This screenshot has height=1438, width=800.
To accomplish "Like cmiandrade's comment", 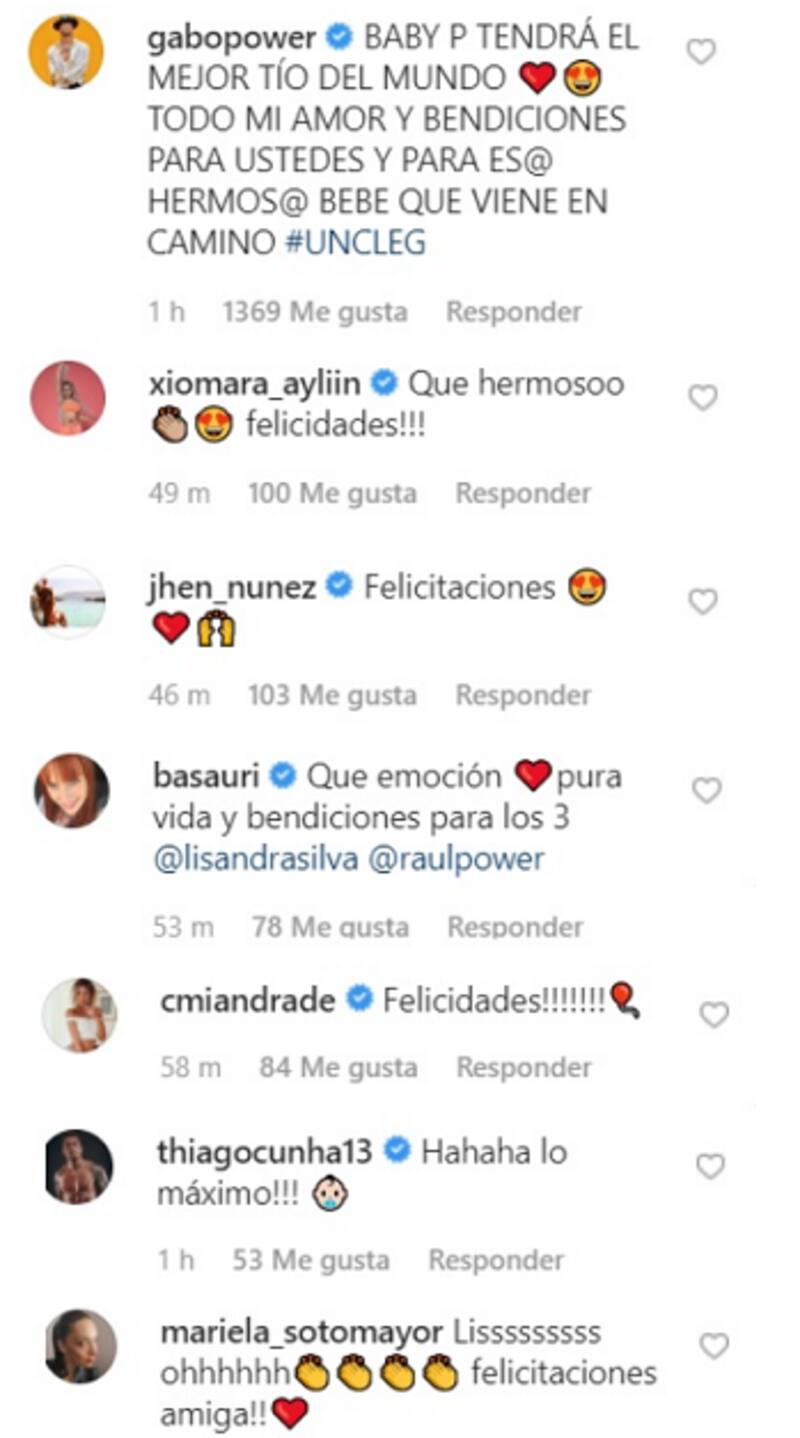I will [x=714, y=1016].
